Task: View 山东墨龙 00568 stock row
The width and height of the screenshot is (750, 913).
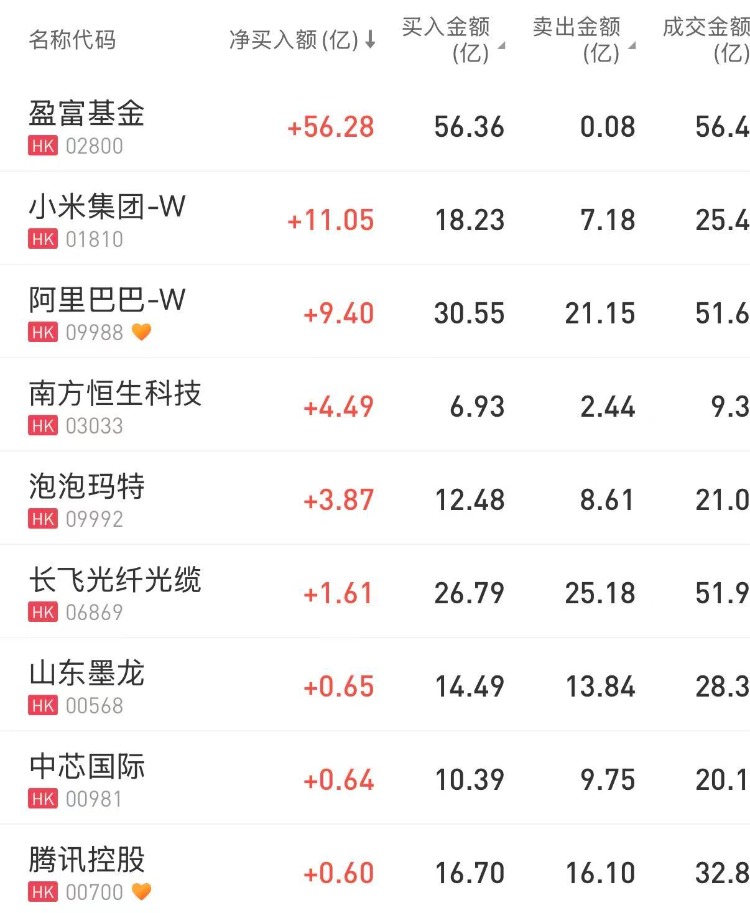Action: [87, 686]
